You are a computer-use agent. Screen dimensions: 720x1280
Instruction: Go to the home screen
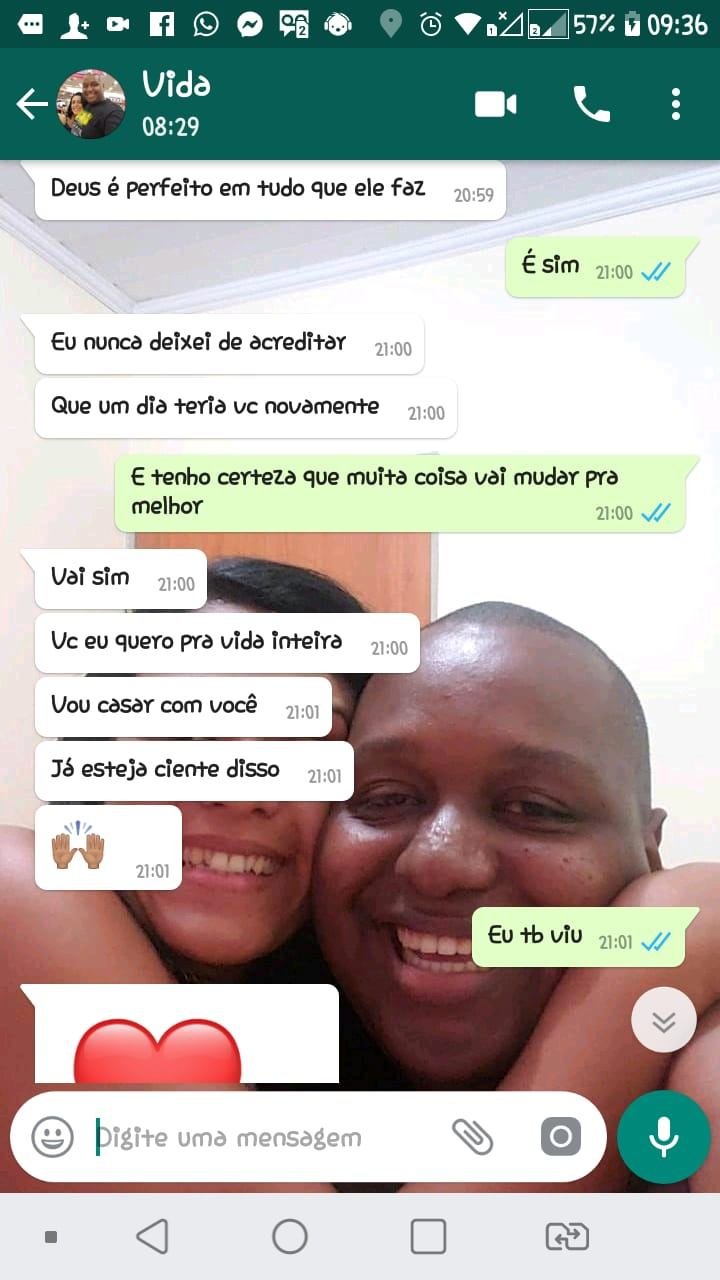click(x=290, y=1237)
